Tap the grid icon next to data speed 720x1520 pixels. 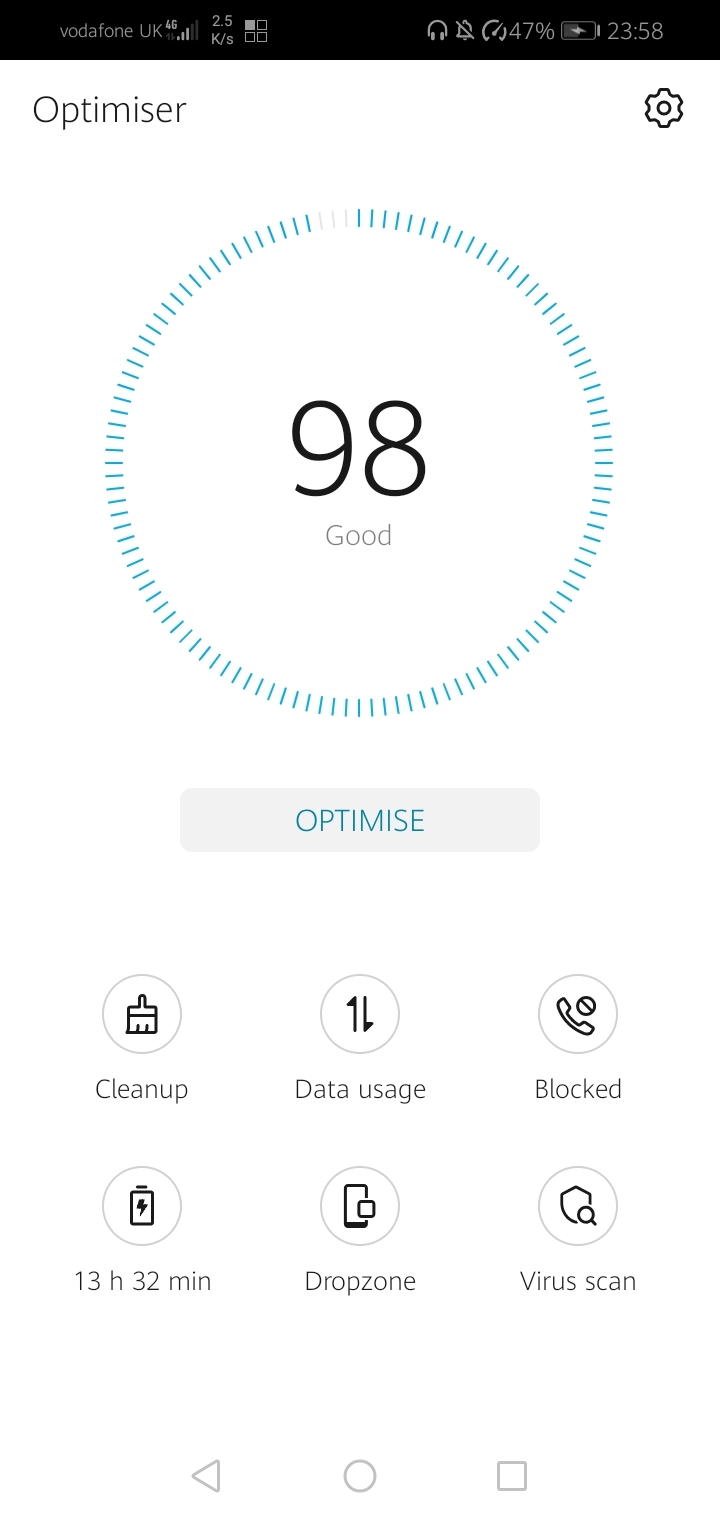point(255,30)
